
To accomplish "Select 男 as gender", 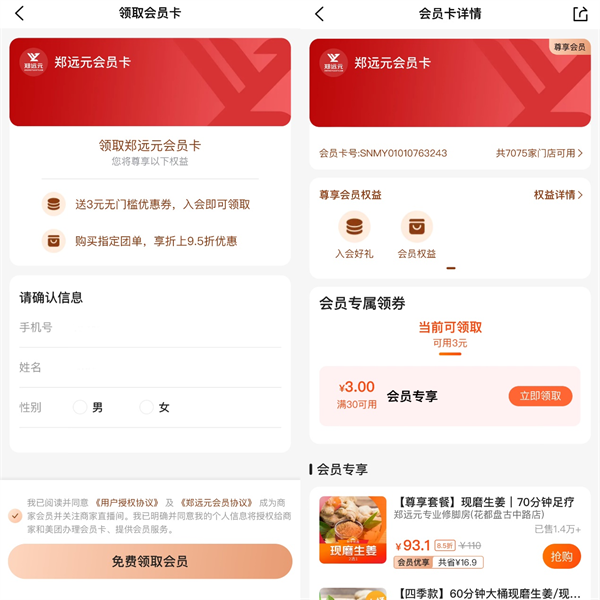I will pyautogui.click(x=81, y=407).
